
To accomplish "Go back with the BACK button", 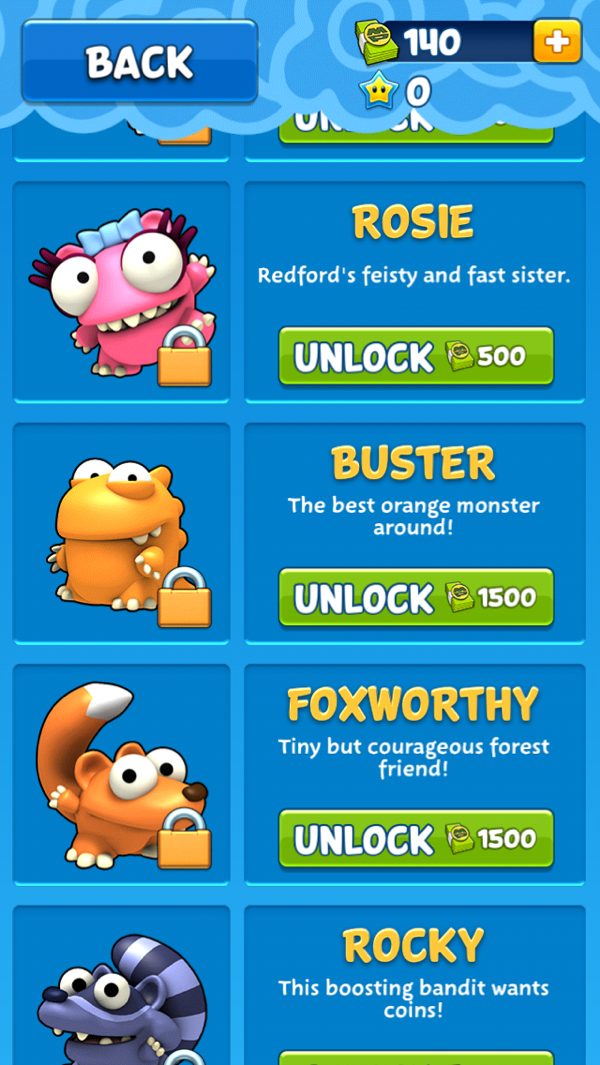I will point(139,62).
